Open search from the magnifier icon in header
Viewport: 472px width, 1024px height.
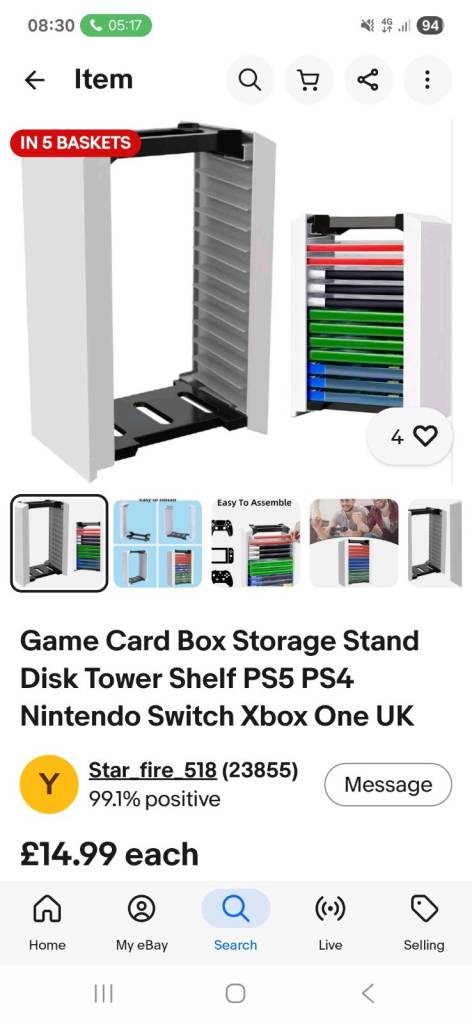[x=249, y=80]
